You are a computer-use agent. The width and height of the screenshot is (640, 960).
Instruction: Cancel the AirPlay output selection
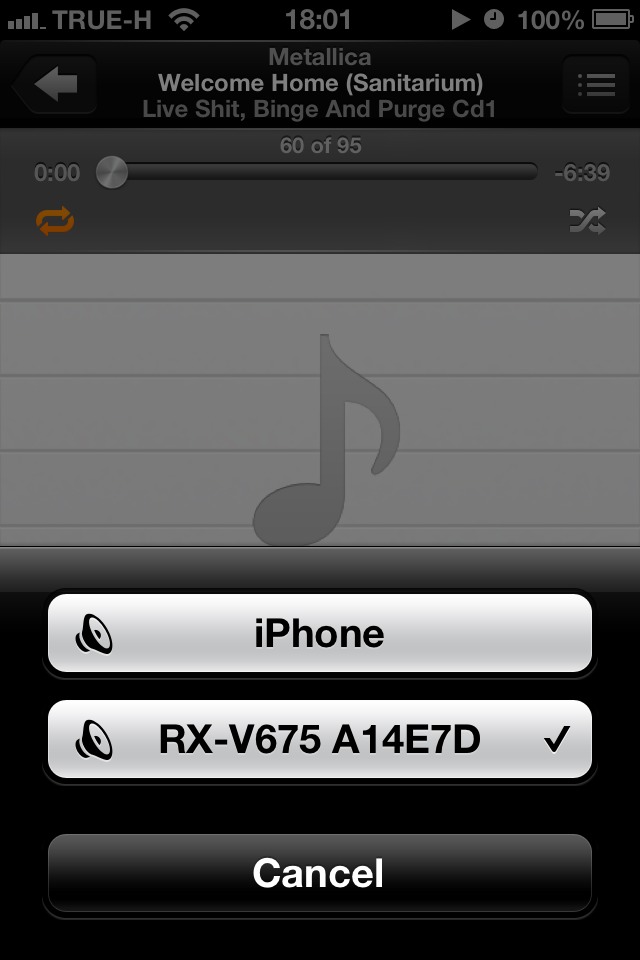click(319, 873)
